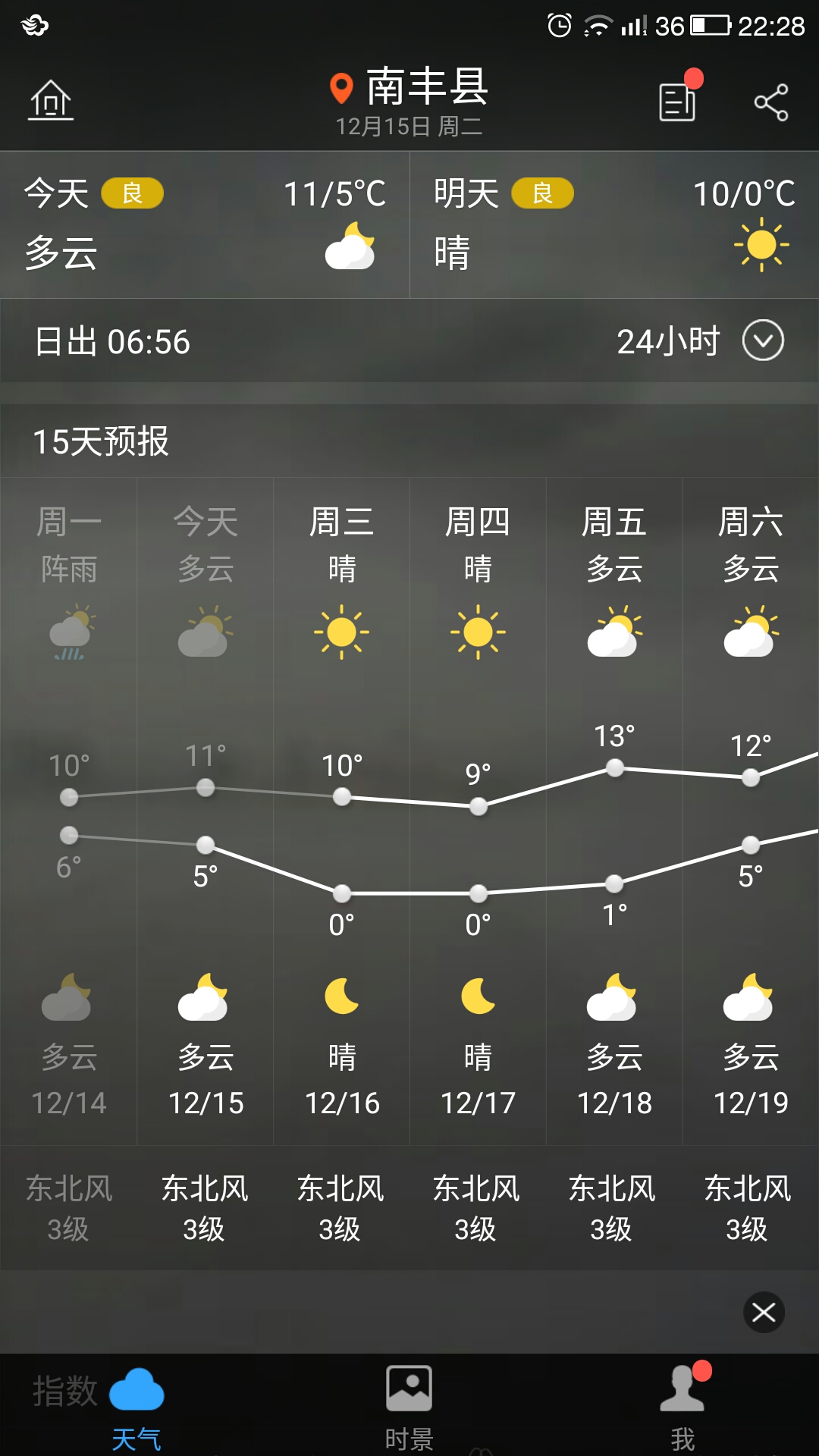The width and height of the screenshot is (819, 1456).
Task: Open the news article icon with red dot
Action: point(677,101)
